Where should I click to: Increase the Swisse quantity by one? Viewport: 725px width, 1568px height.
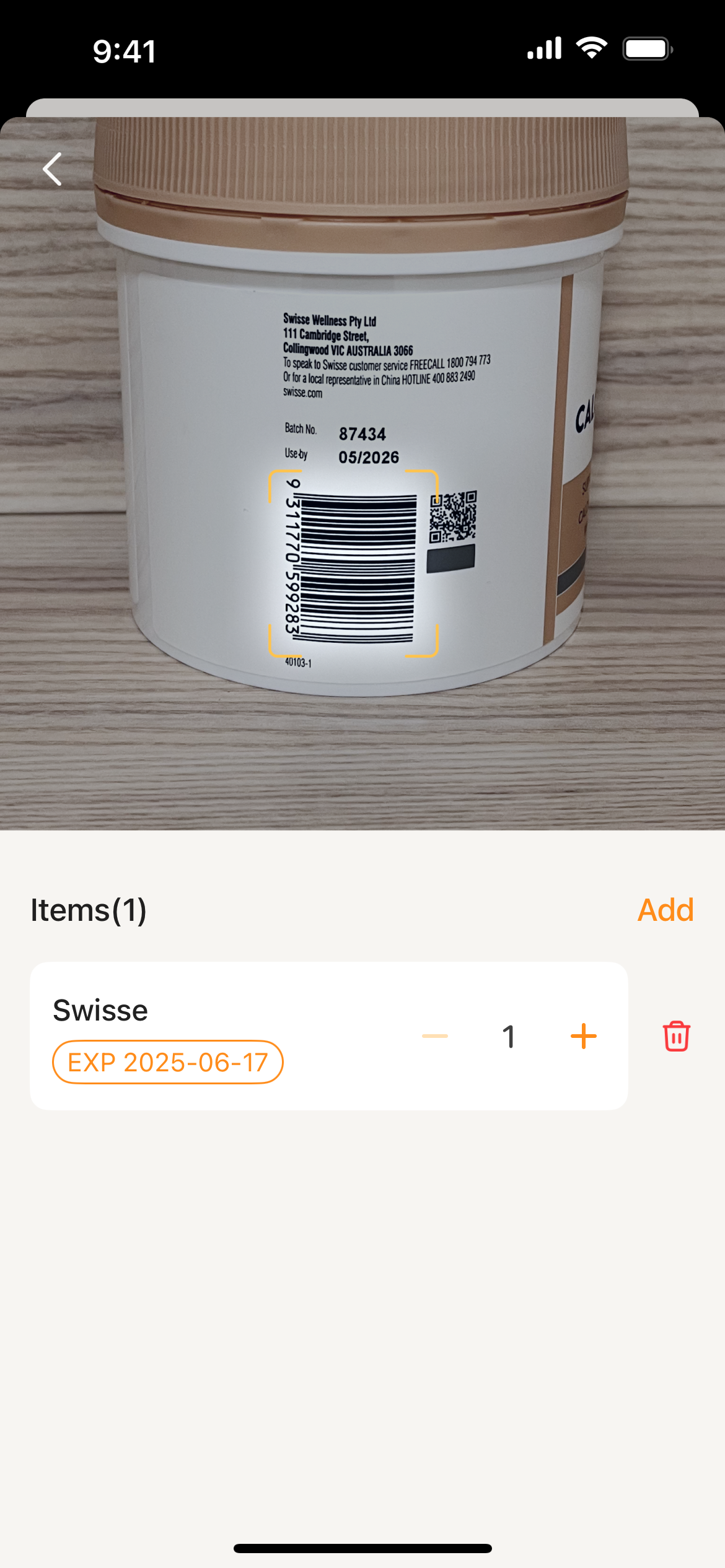tap(583, 1036)
